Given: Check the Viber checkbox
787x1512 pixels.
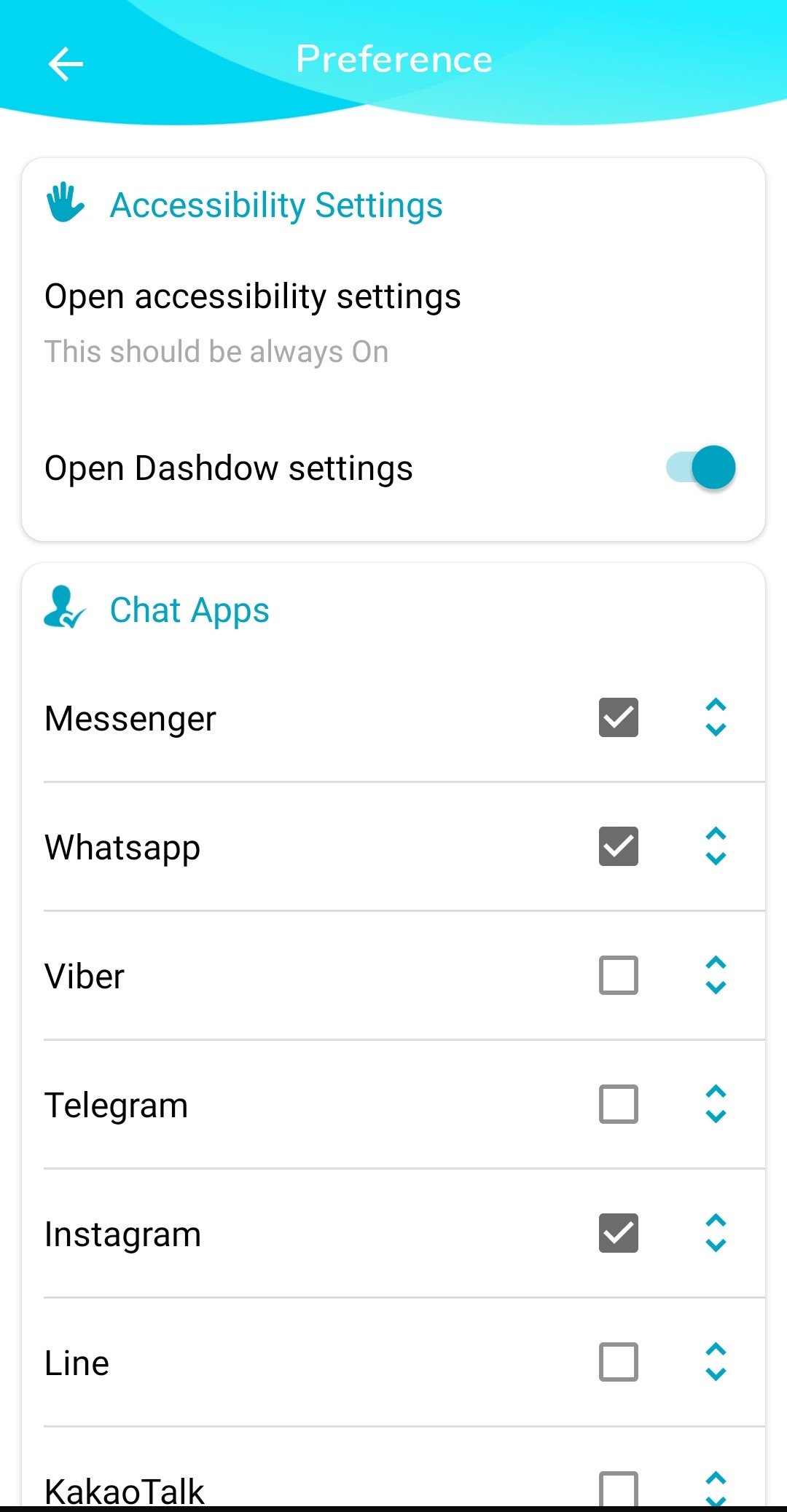Looking at the screenshot, I should 619,976.
